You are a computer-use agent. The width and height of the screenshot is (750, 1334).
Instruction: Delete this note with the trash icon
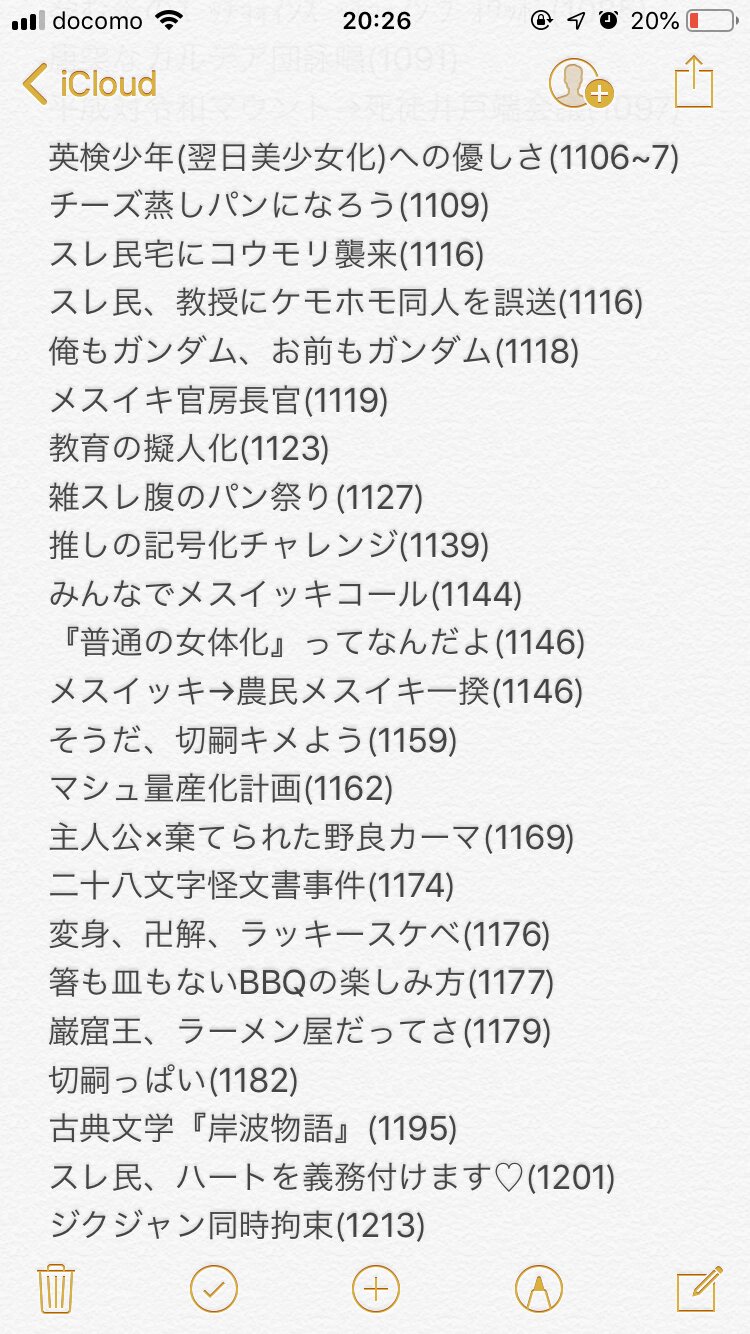click(53, 1288)
